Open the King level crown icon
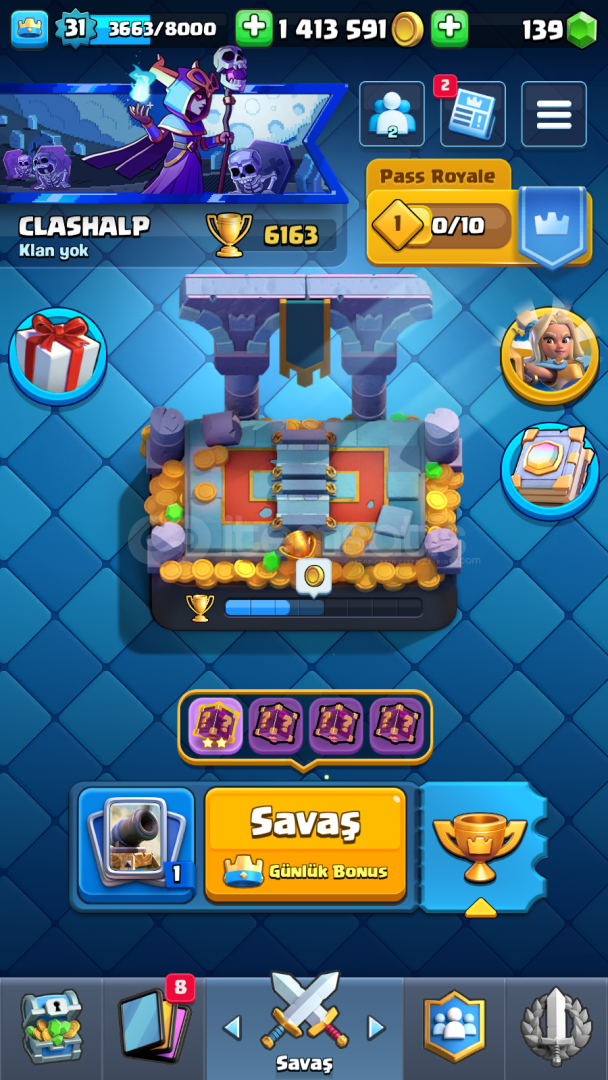This screenshot has width=608, height=1080. 30,29
